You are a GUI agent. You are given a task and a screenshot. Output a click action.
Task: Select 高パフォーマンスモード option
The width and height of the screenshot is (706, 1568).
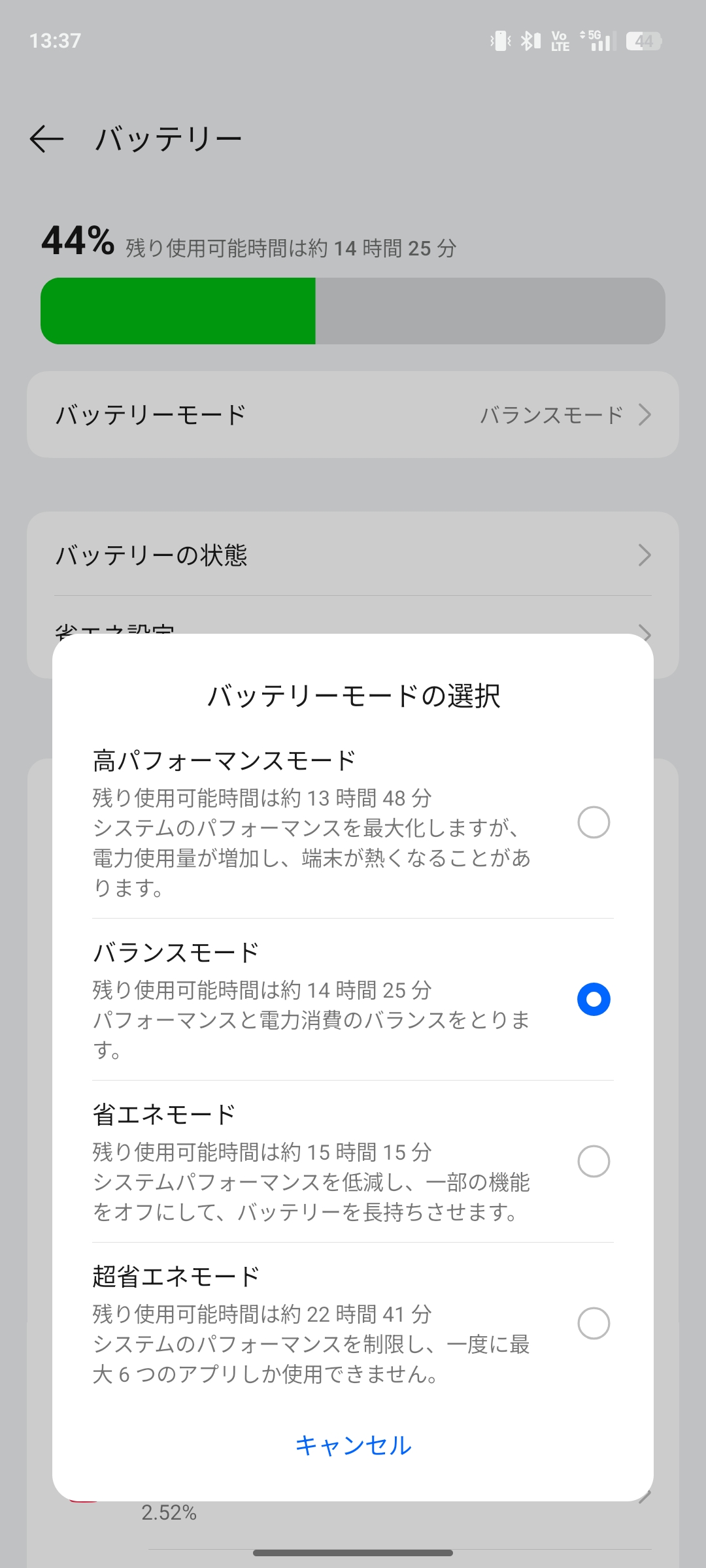coord(593,822)
